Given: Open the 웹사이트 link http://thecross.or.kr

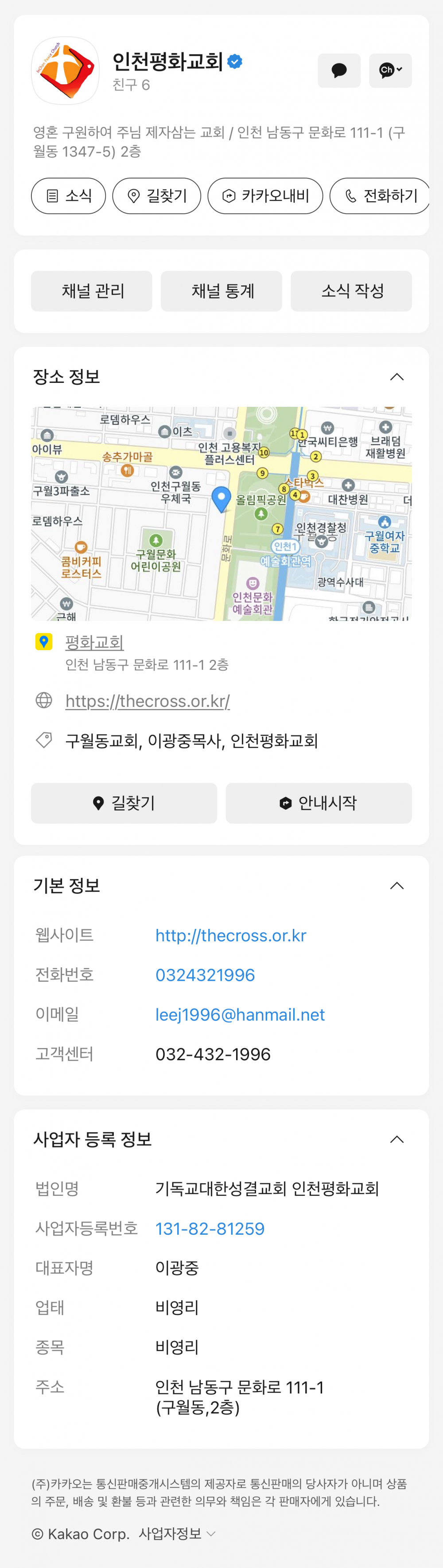Looking at the screenshot, I should click(x=231, y=936).
